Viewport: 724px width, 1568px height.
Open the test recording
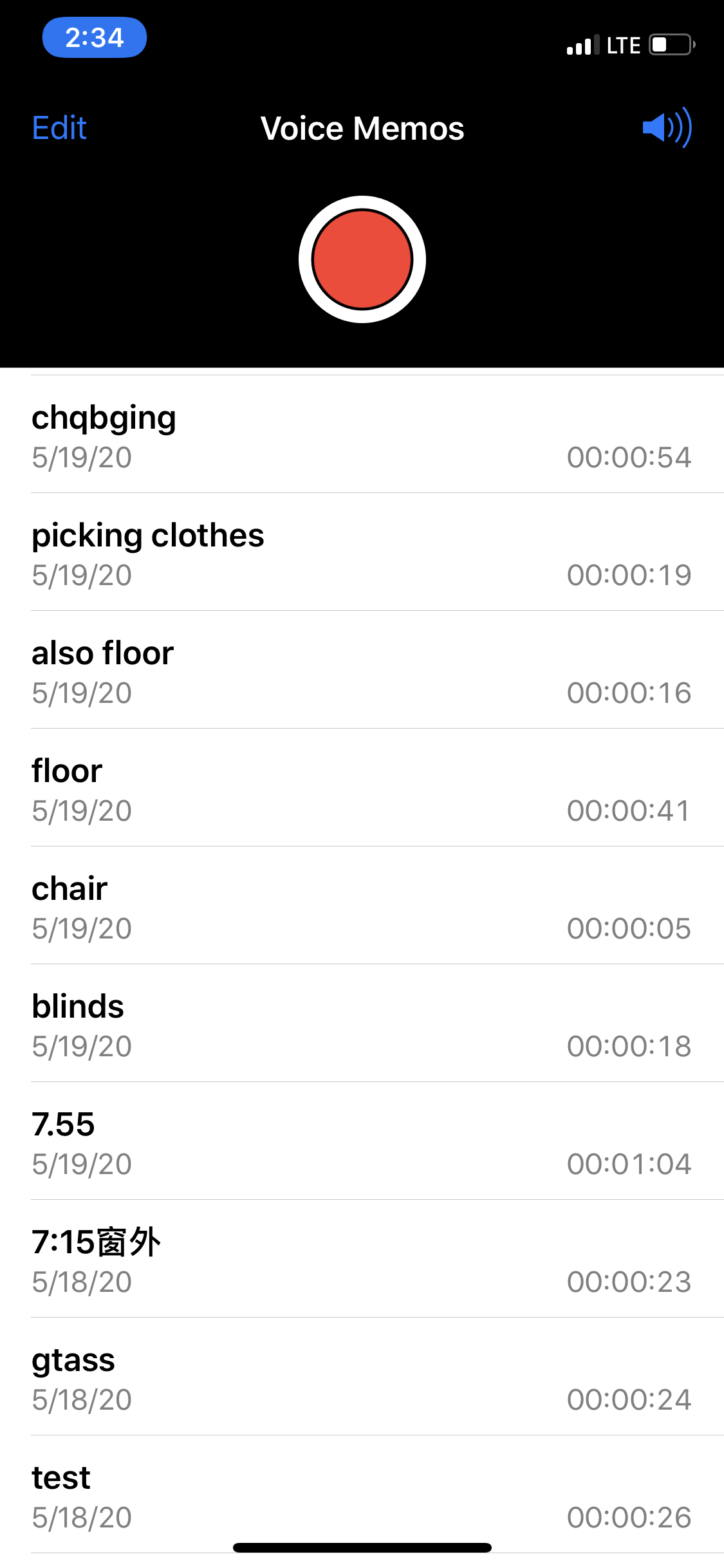coord(362,1495)
